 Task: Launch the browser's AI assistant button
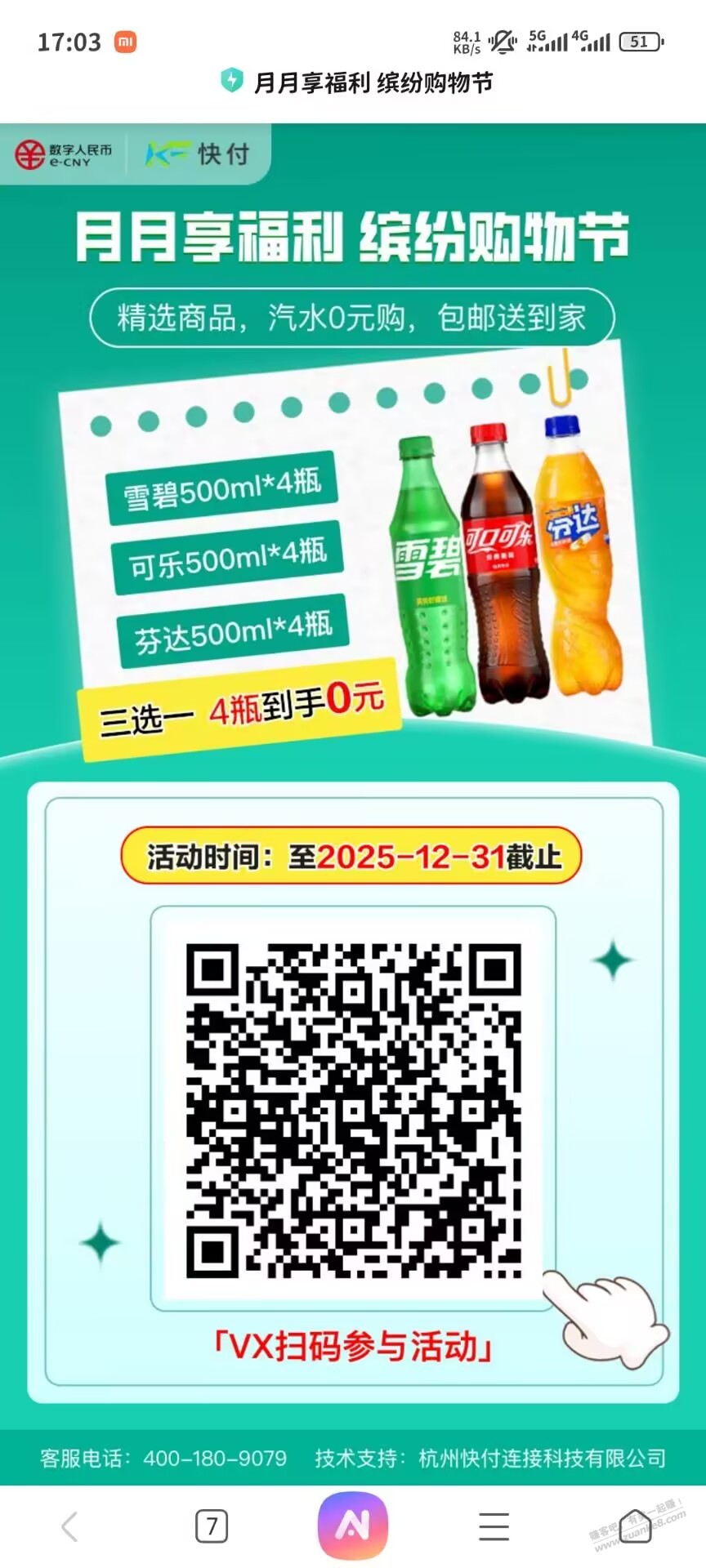coord(353,1525)
